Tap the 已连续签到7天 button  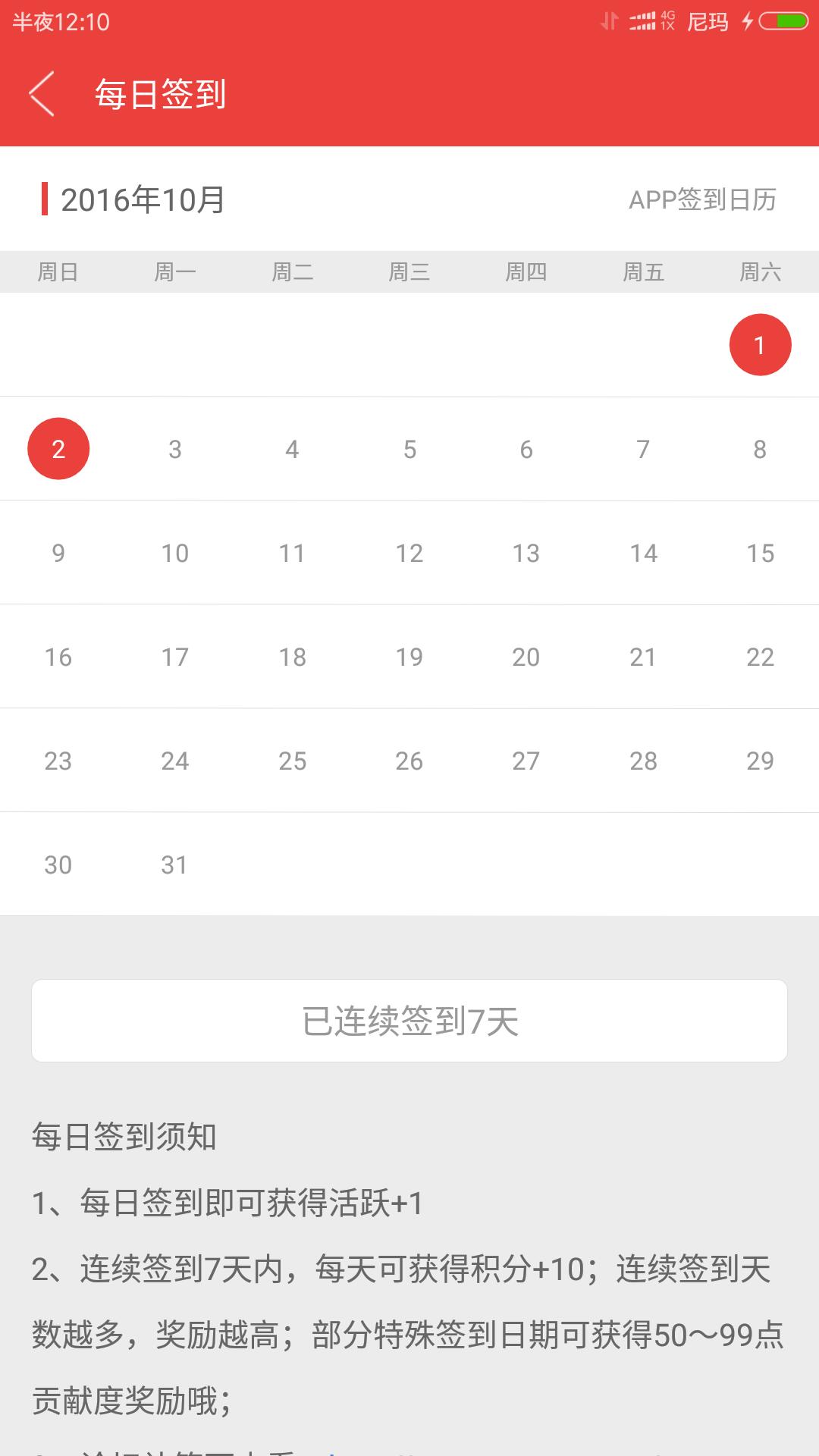(409, 1021)
